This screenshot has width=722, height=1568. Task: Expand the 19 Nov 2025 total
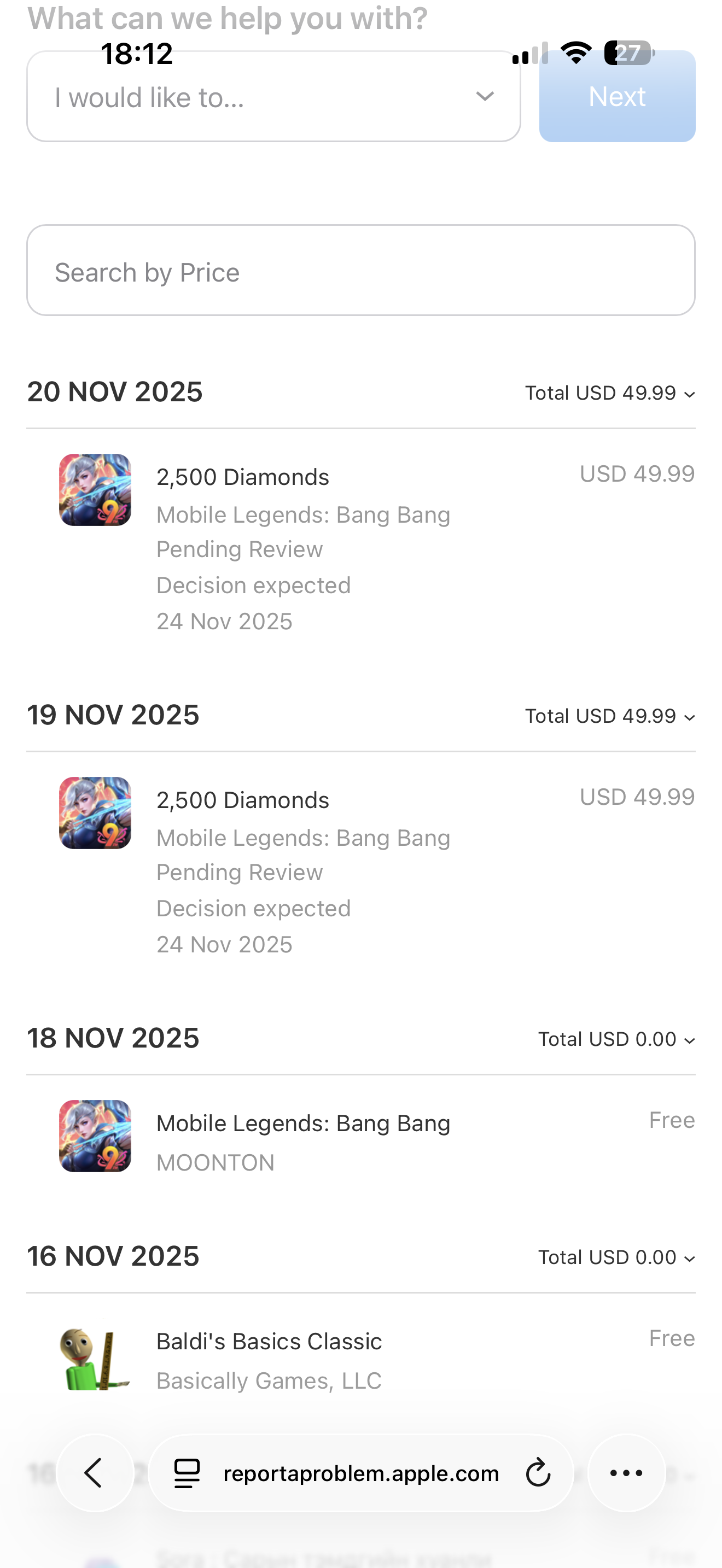(x=610, y=716)
